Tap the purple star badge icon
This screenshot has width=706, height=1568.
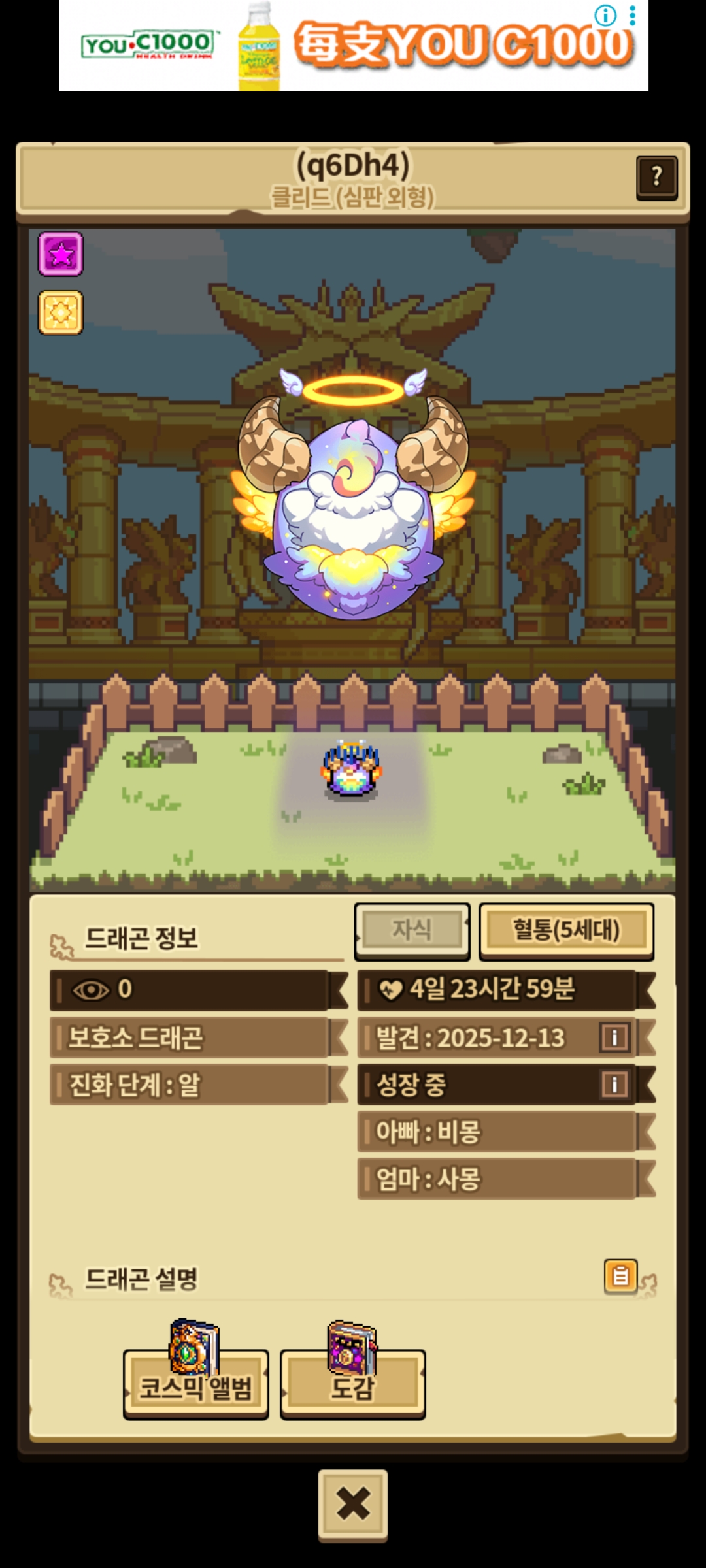coord(61,254)
